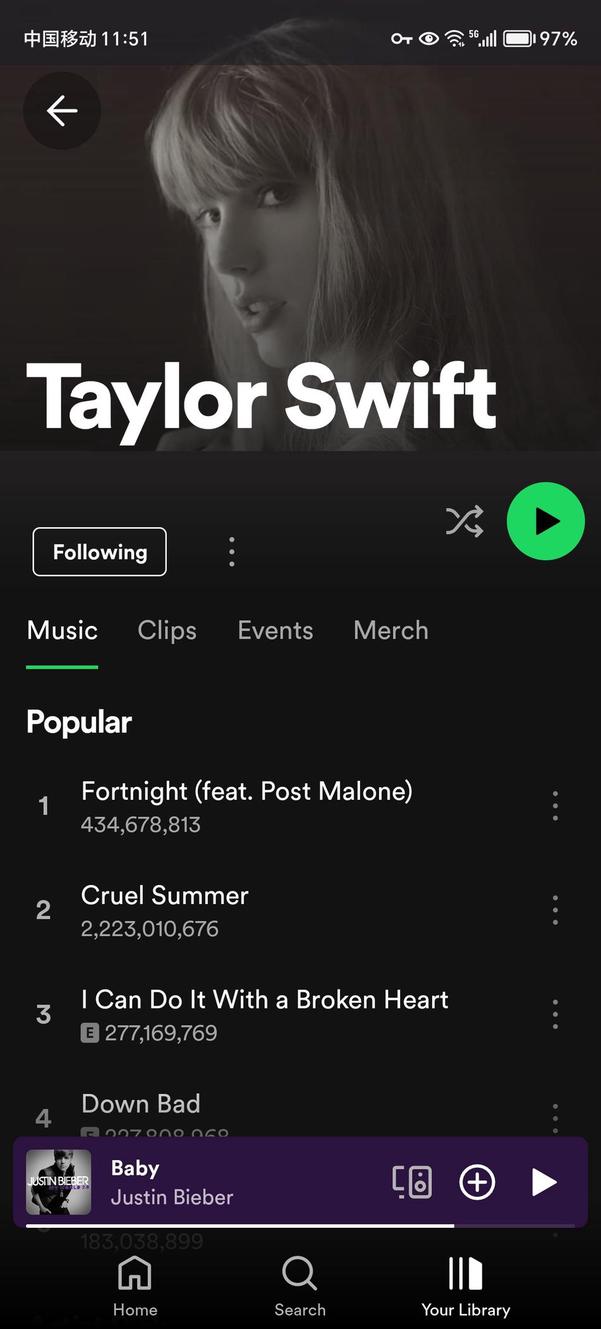
Task: Tap the Following button
Action: coord(100,552)
